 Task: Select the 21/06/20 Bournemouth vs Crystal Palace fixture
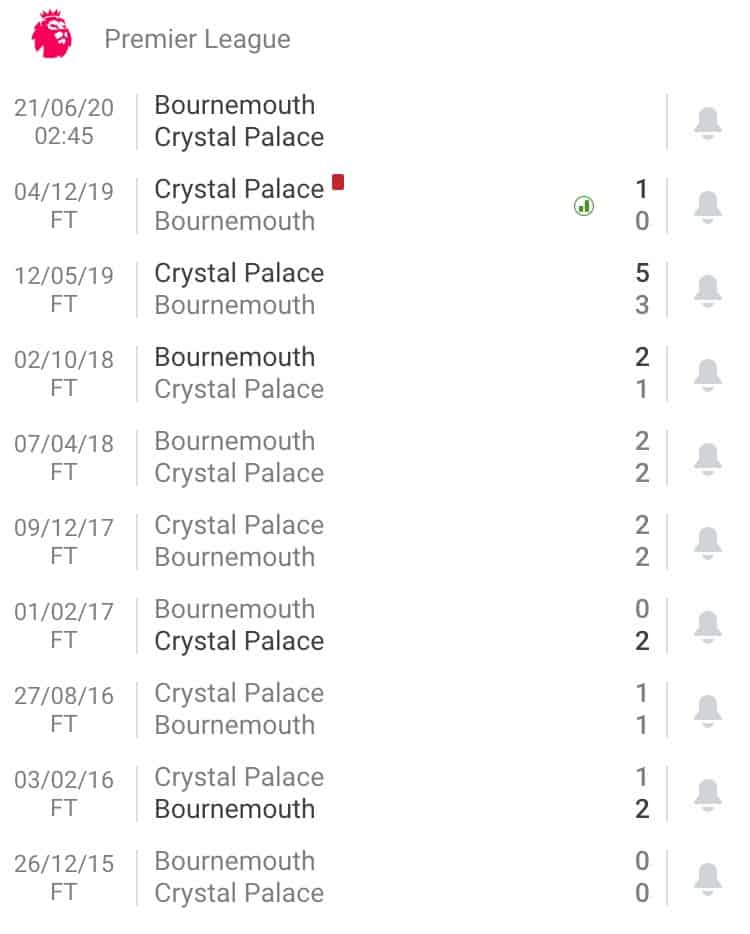click(300, 121)
